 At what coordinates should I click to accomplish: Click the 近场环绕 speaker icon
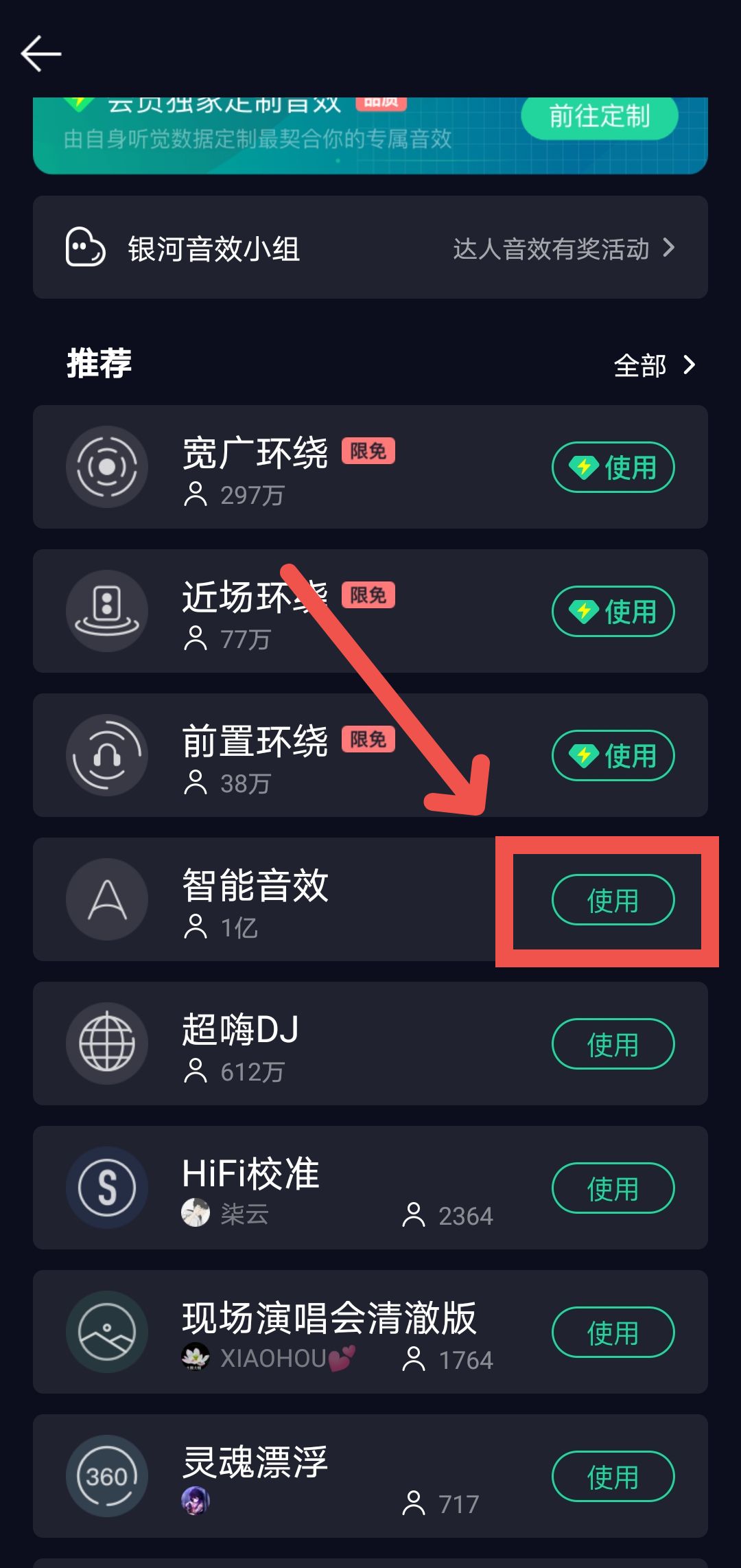pos(106,611)
